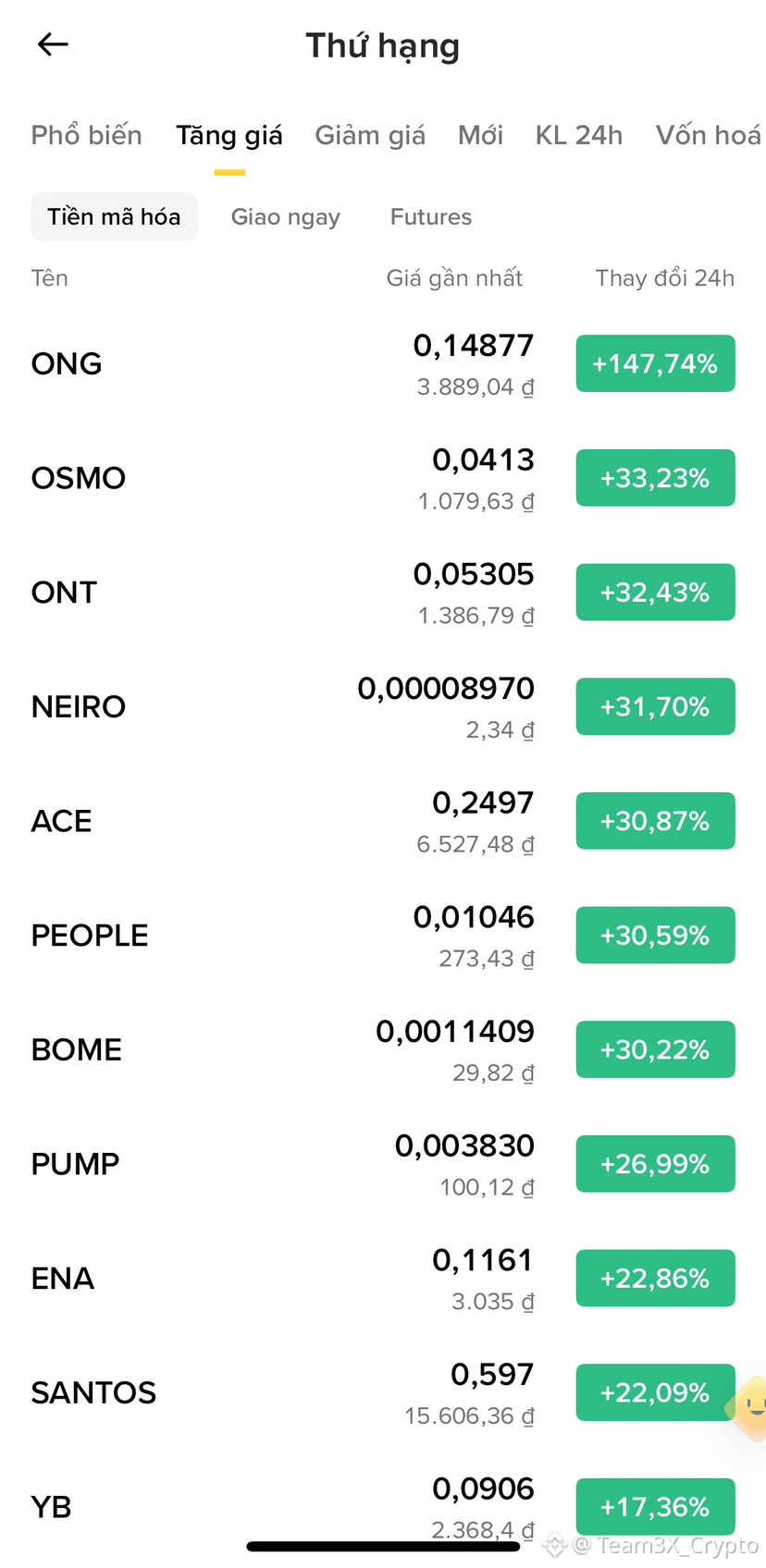View details for PUMP

point(383,1165)
